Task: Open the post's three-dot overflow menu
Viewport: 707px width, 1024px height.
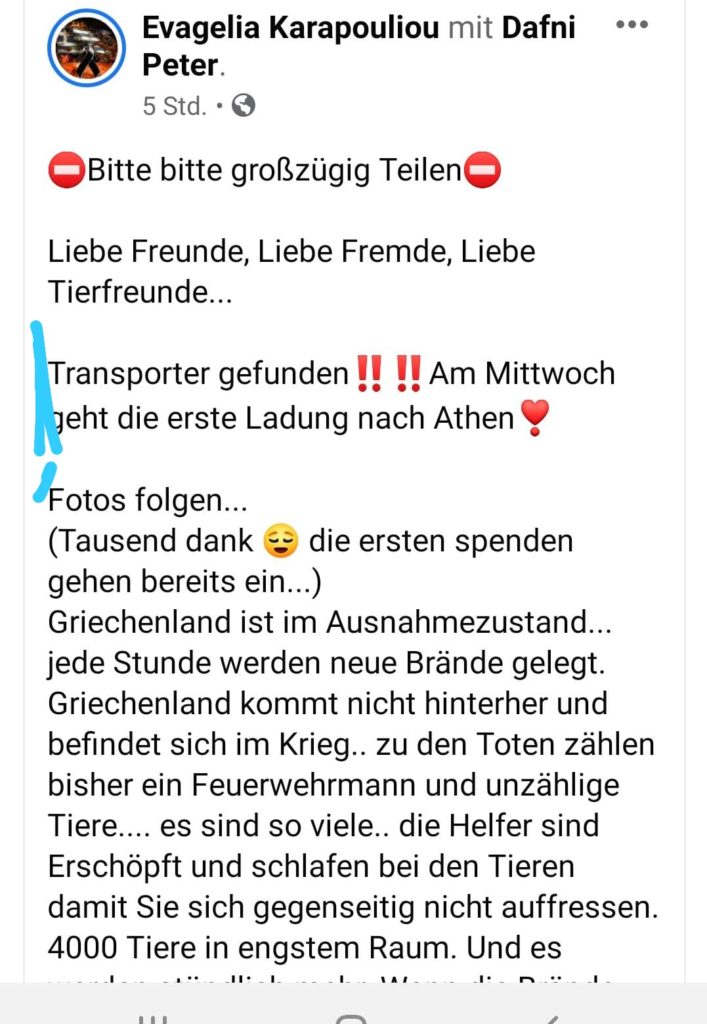Action: [x=632, y=26]
